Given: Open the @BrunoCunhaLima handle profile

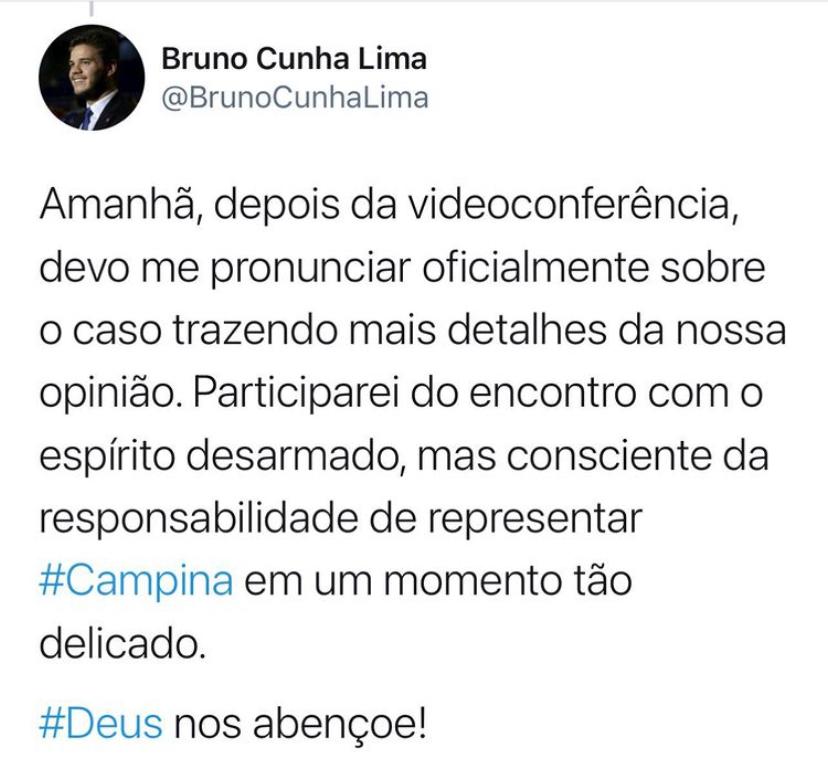Looking at the screenshot, I should [x=294, y=98].
